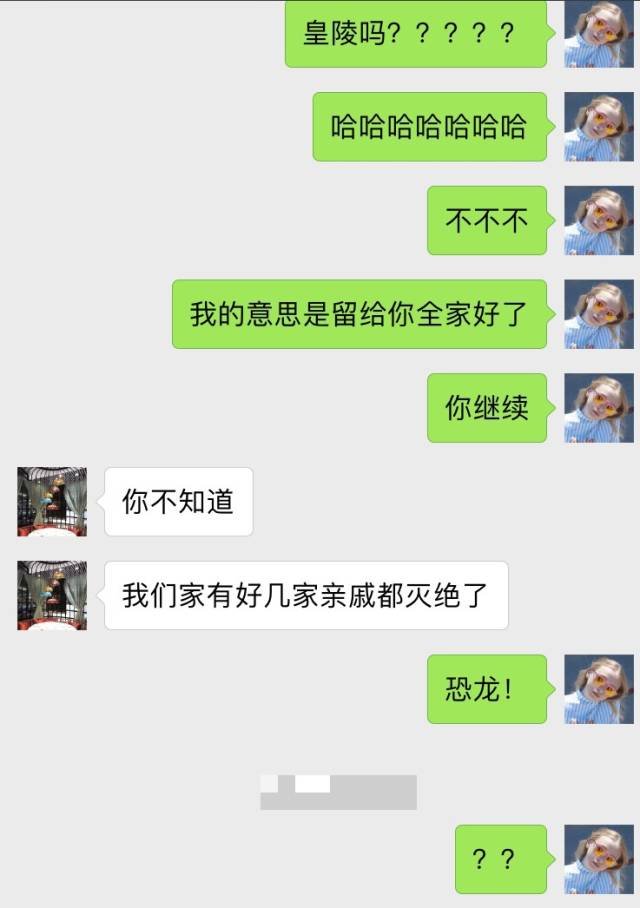View contact profile beside '我们家有好几家亲戚都灭绝了'

[x=52, y=595]
